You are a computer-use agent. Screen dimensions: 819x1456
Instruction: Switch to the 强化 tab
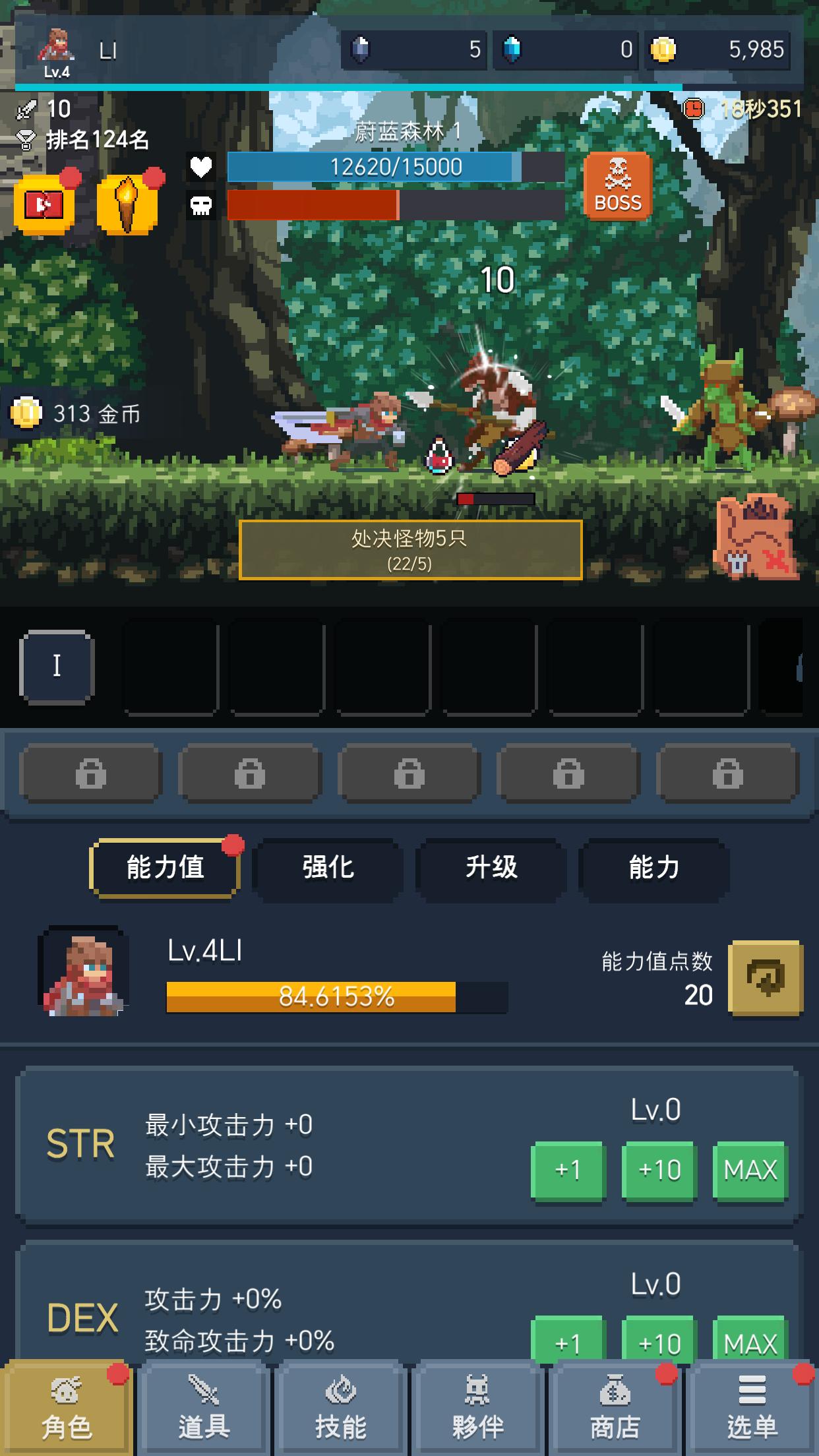click(x=328, y=867)
